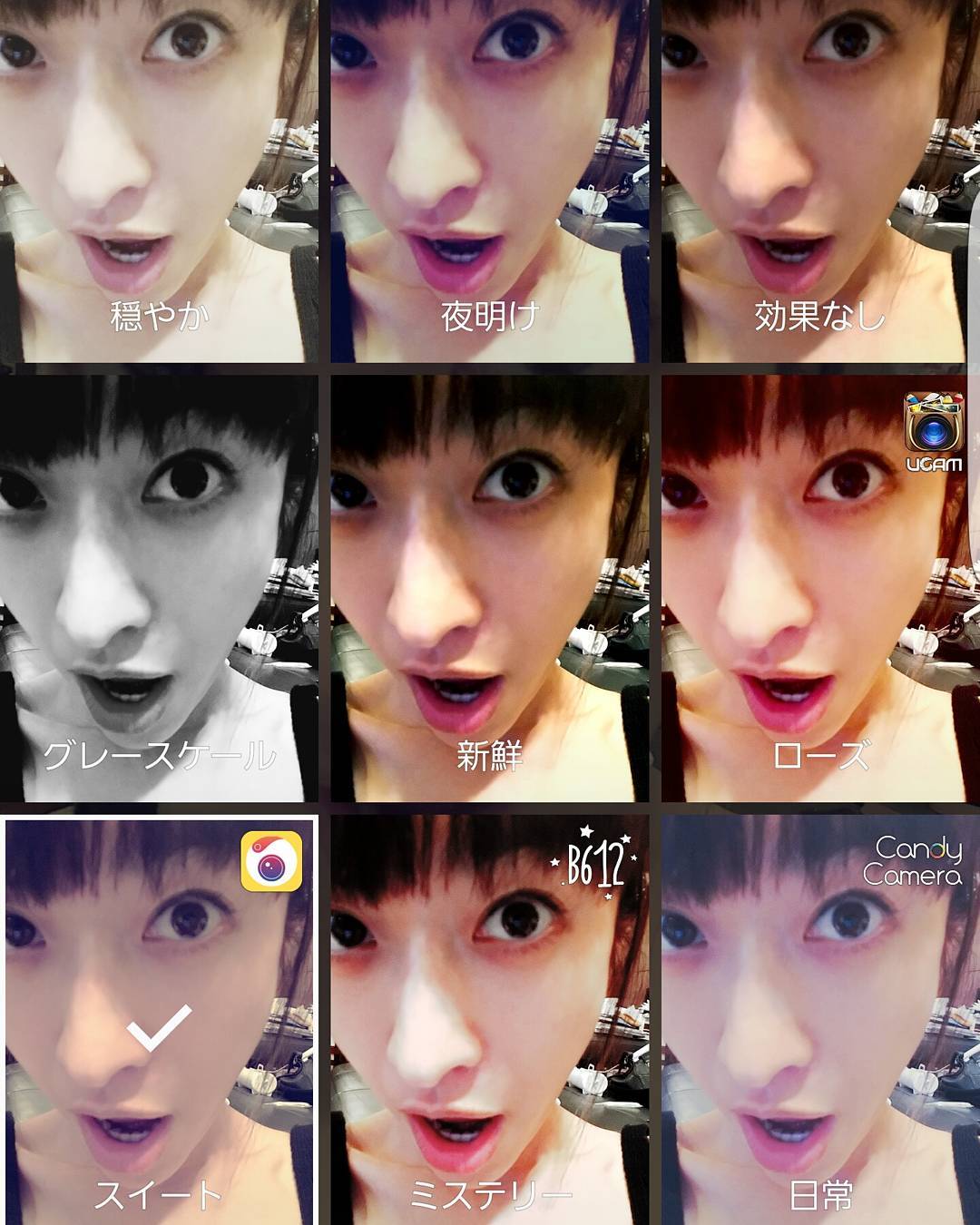Select the 穏やか filter
The height and width of the screenshot is (1225, 980).
tap(159, 181)
